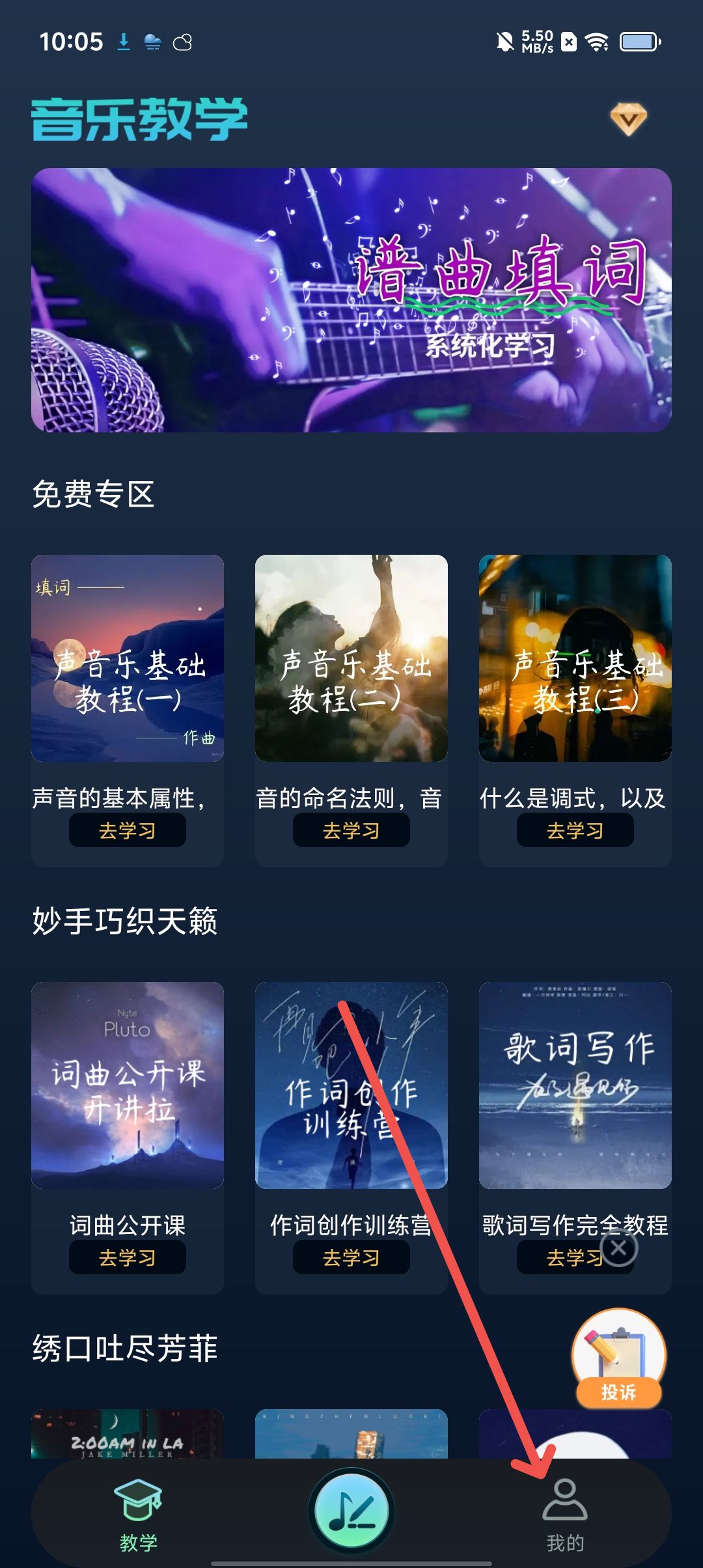
Task: Start learning 词曲公开课 via 去学习
Action: pyautogui.click(x=128, y=1258)
